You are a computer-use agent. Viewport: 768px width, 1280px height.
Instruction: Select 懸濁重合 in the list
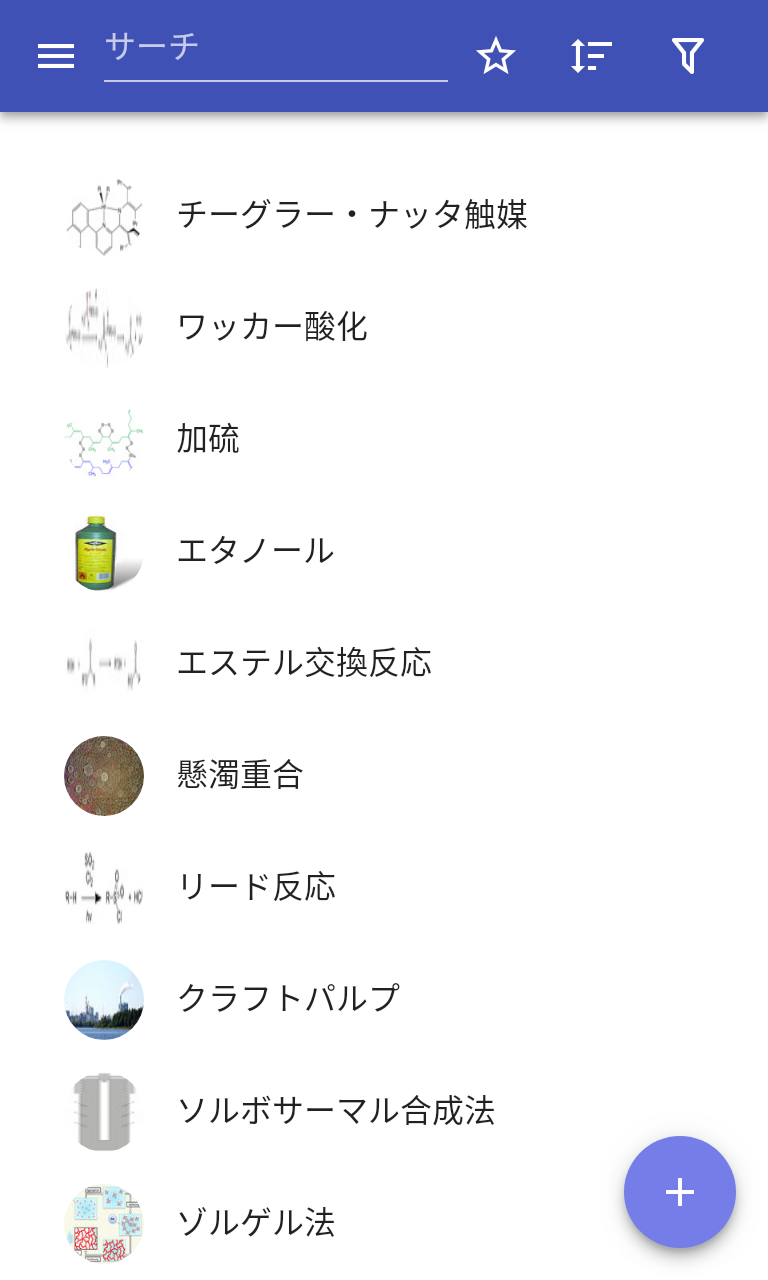[x=240, y=775]
